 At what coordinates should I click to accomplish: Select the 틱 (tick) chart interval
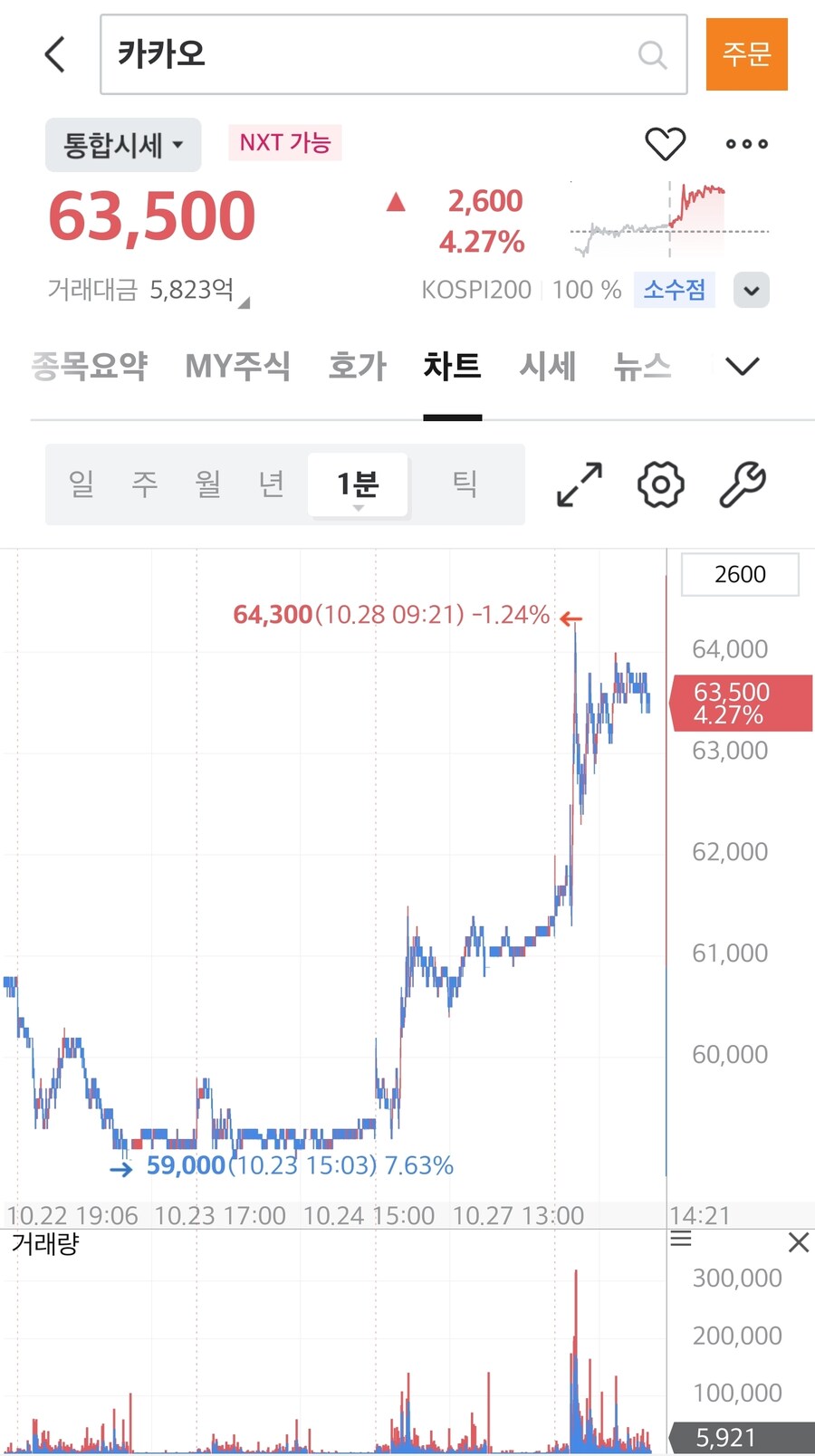465,484
